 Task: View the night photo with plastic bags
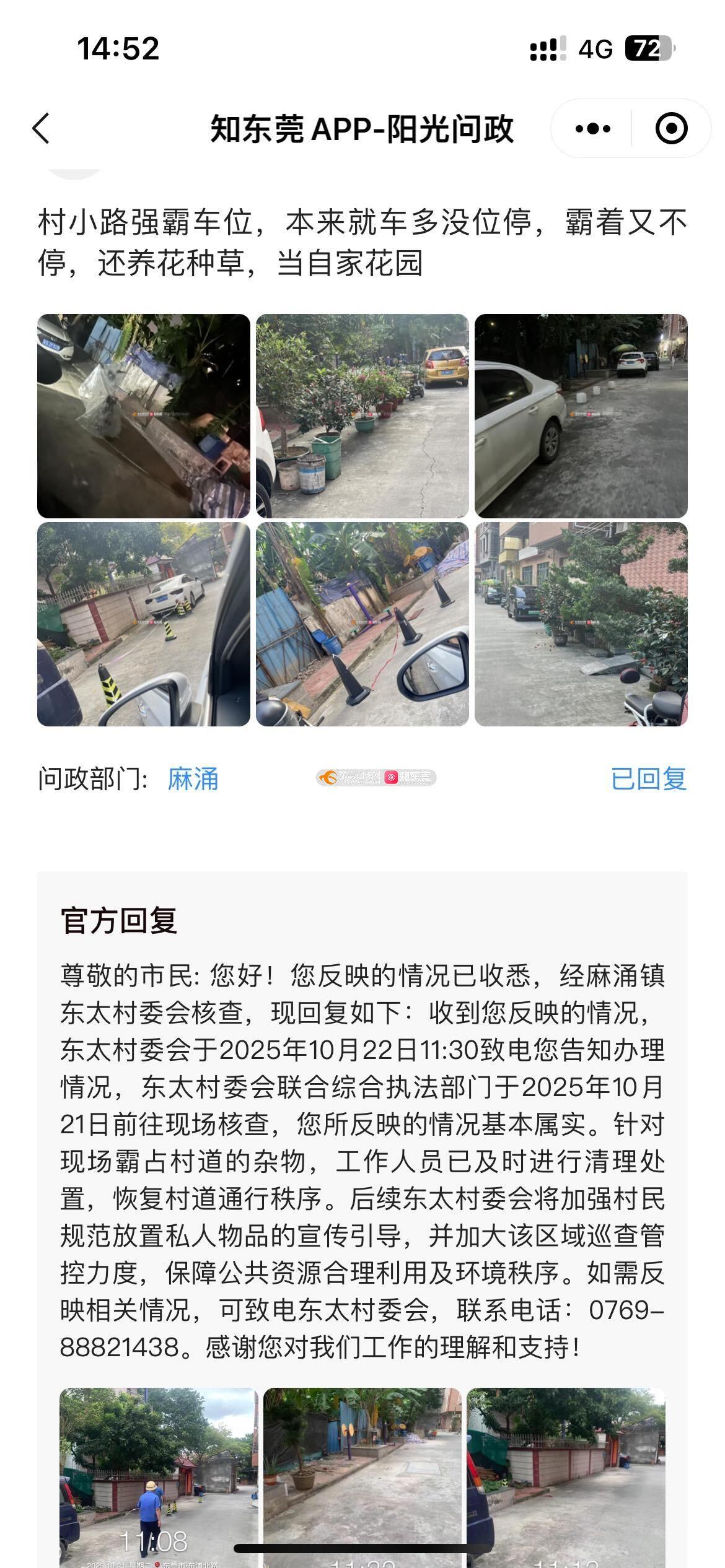pyautogui.click(x=144, y=416)
